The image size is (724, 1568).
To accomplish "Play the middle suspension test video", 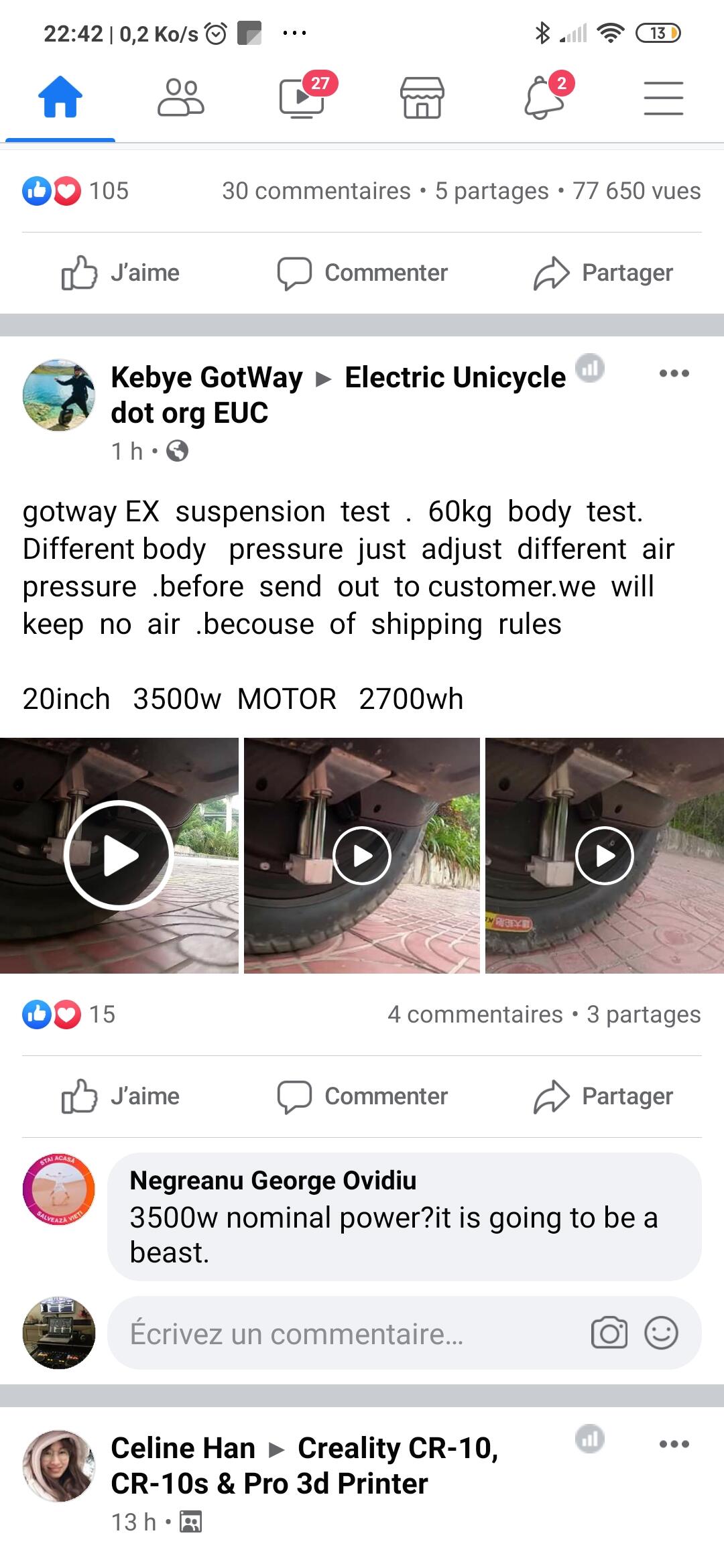I will coord(362,856).
